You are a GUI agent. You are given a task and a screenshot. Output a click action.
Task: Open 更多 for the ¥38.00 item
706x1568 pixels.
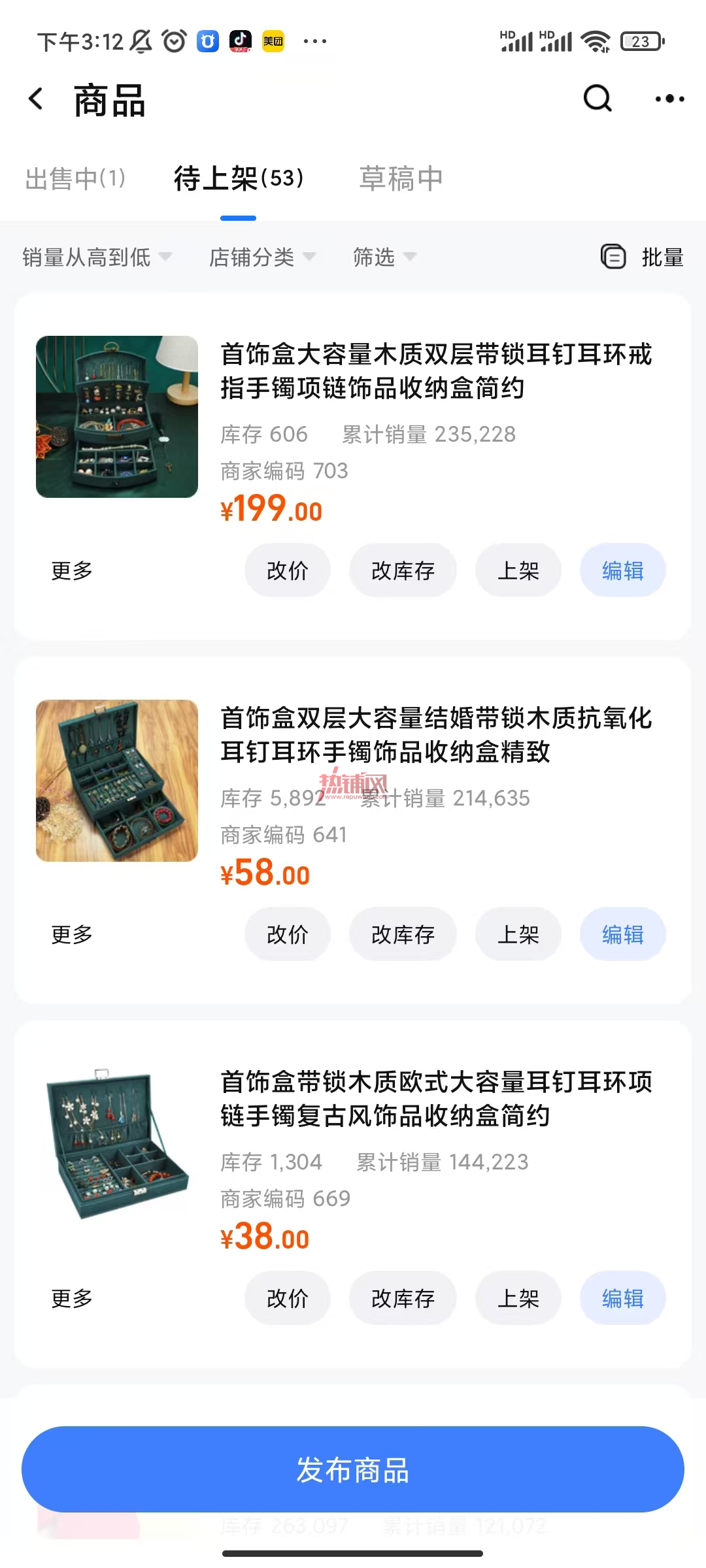tap(72, 1298)
